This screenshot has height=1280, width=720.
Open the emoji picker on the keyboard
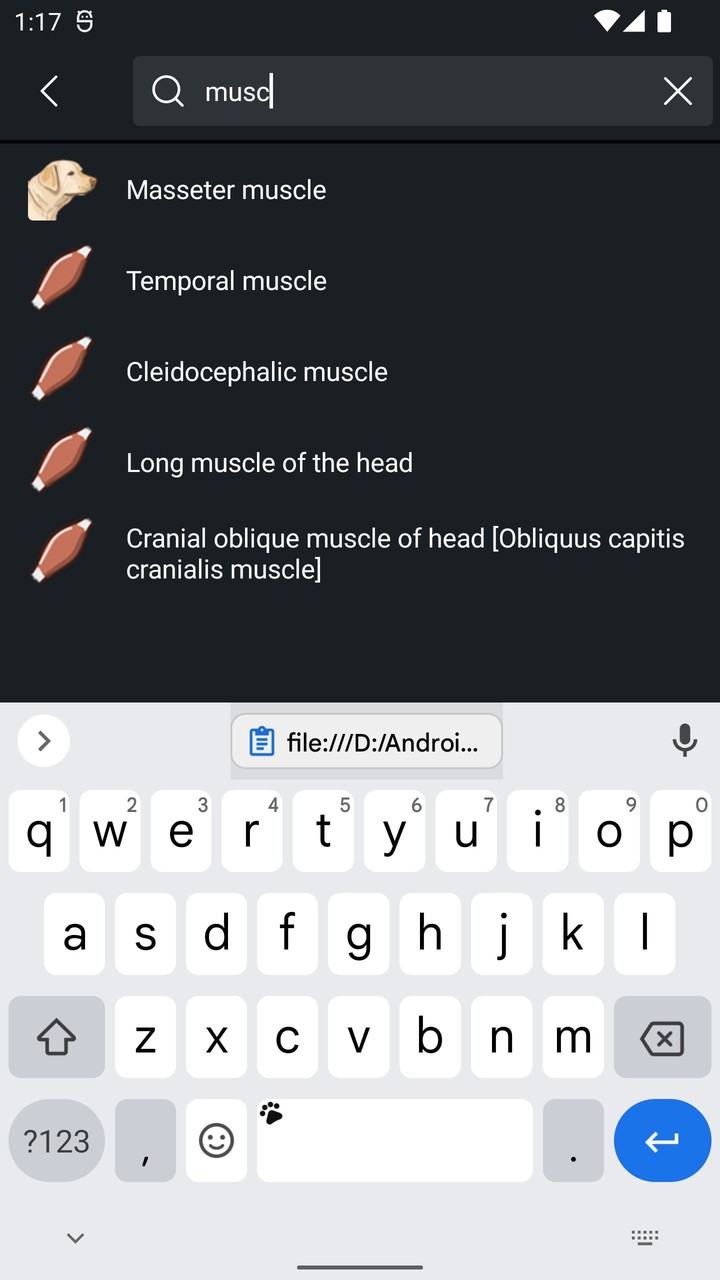coord(216,1140)
